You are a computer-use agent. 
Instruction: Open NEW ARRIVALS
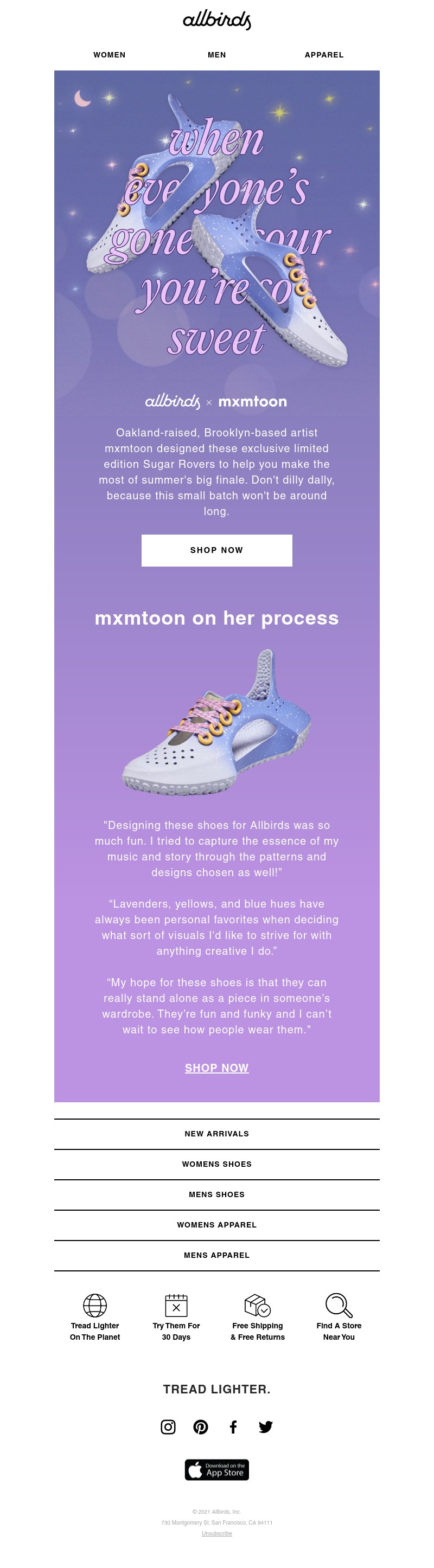point(216,1134)
